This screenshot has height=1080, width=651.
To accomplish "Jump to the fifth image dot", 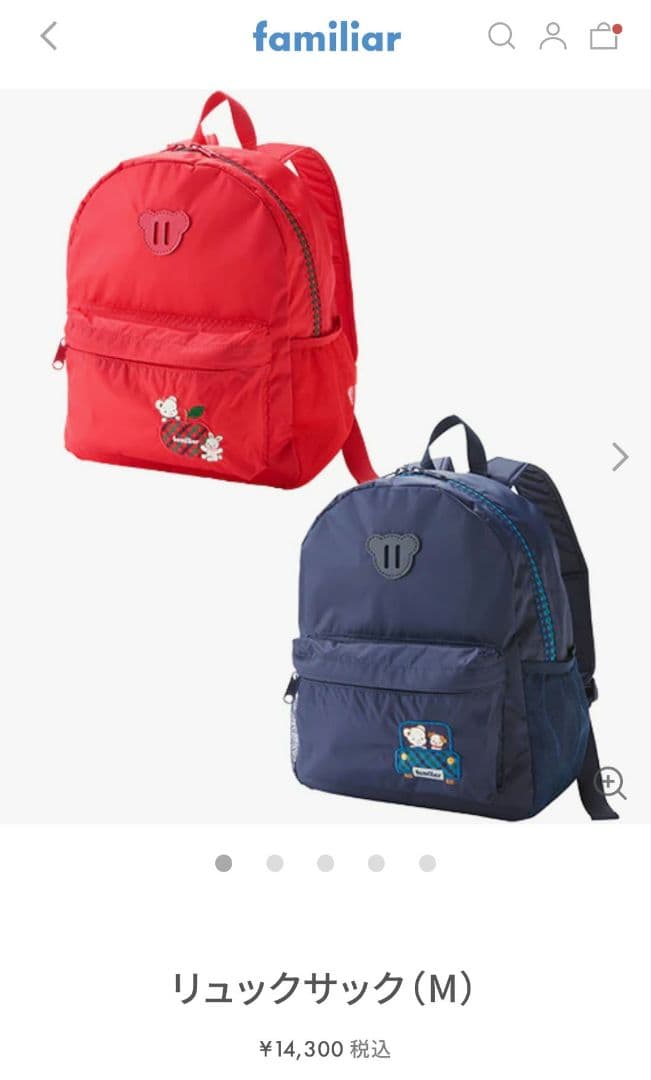I will tap(427, 863).
